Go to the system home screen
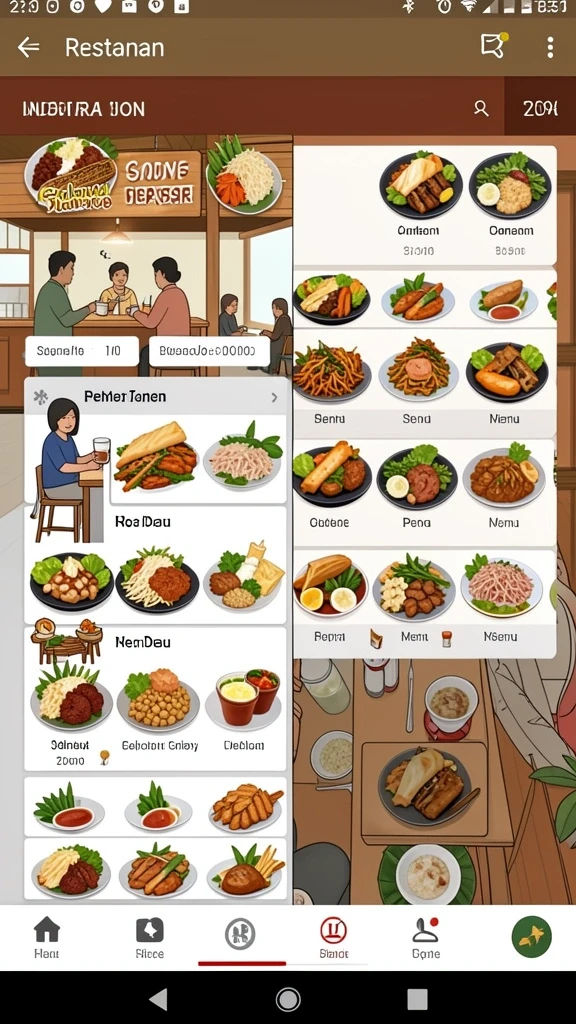 click(x=288, y=999)
